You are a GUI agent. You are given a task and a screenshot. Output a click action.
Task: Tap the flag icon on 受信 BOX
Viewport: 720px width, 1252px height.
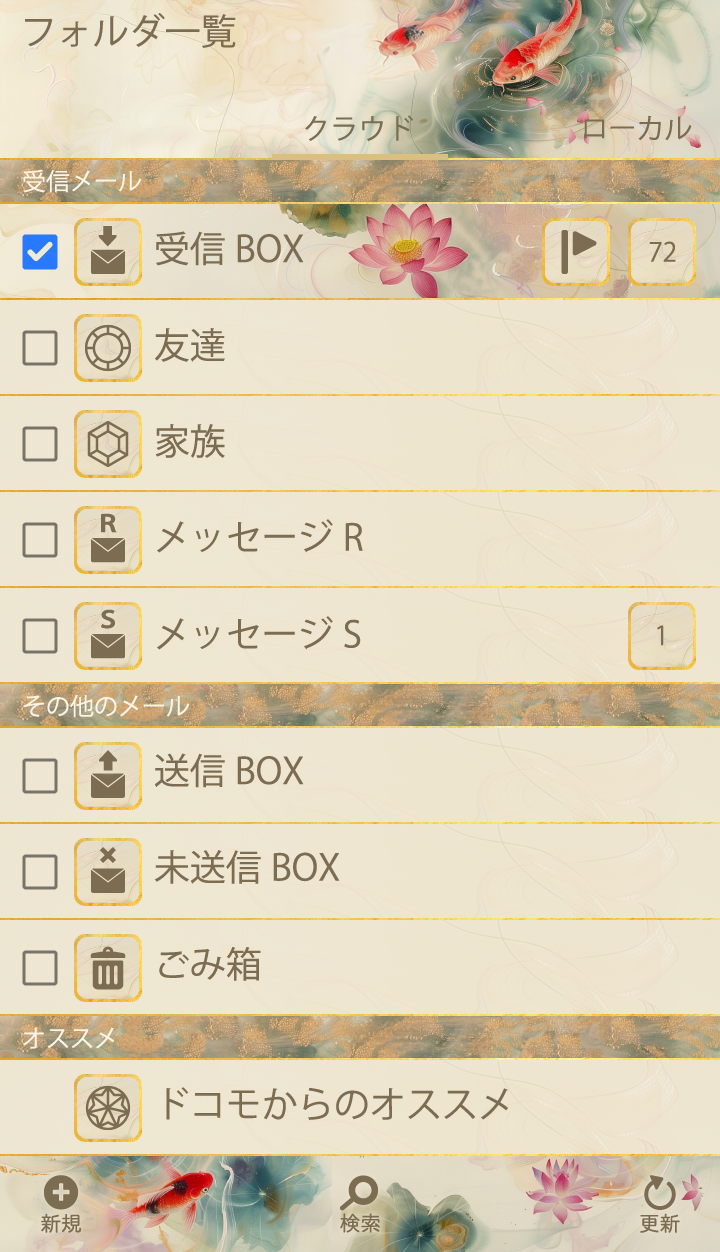pos(576,252)
